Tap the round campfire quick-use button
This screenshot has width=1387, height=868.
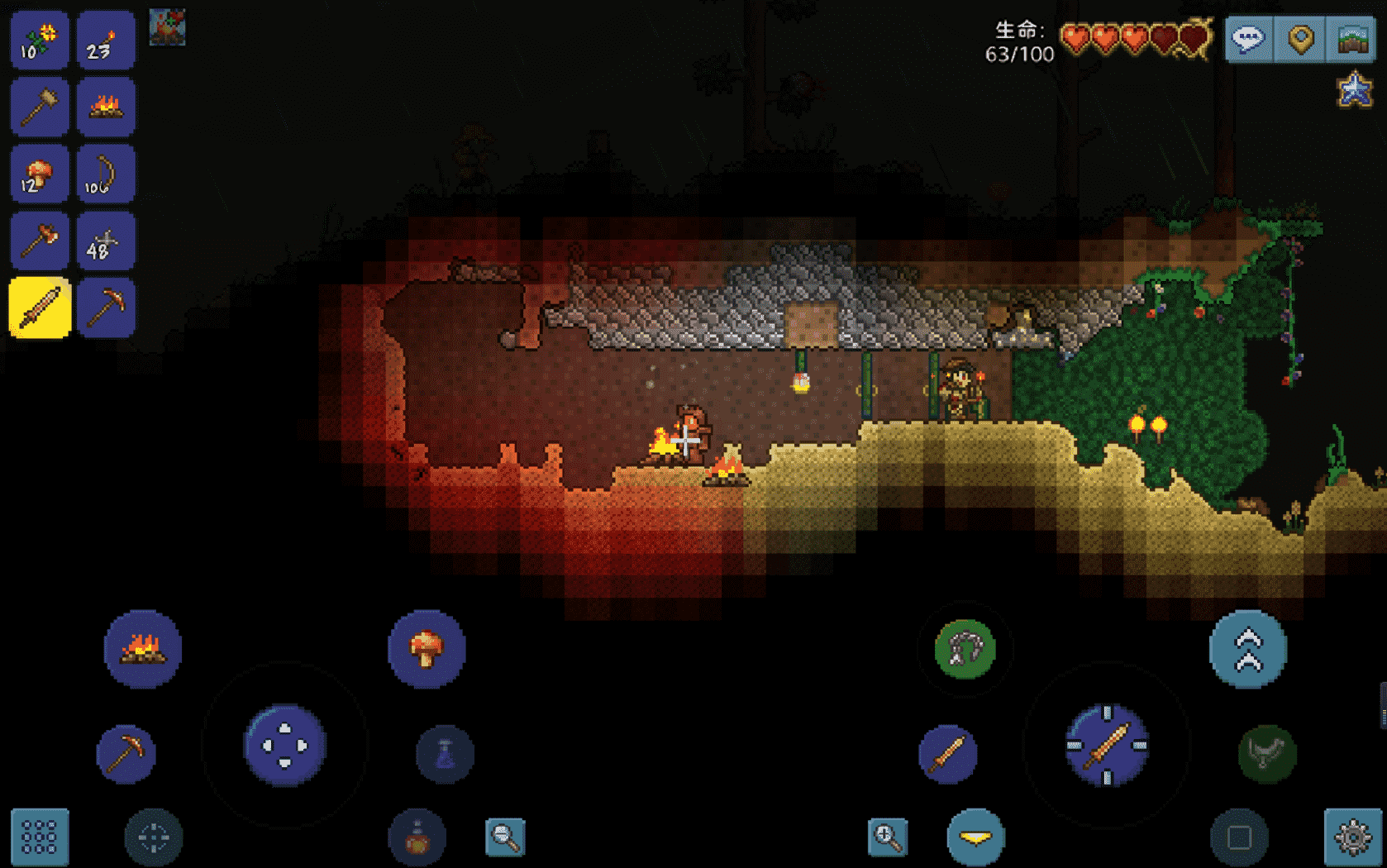tap(142, 649)
